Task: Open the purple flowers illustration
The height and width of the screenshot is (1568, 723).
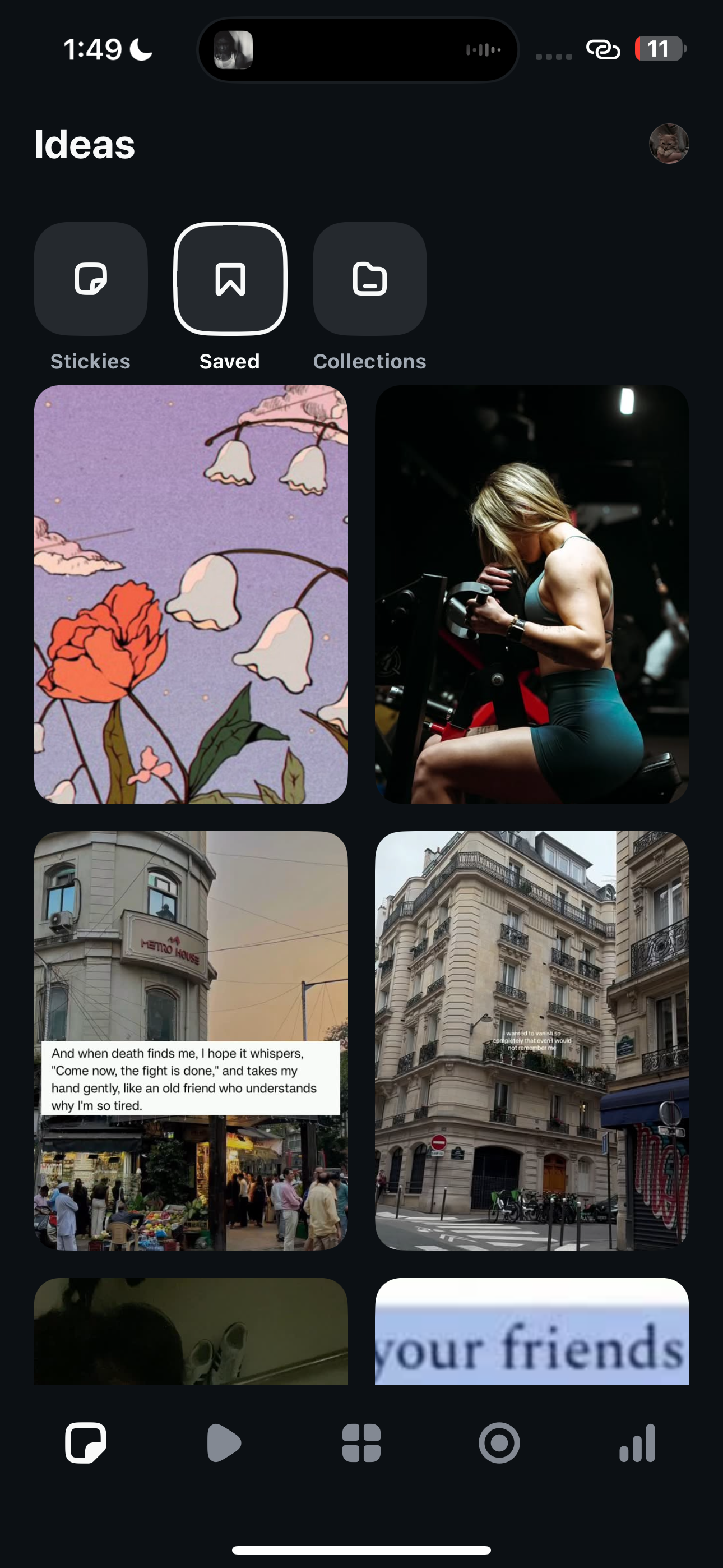Action: point(191,594)
